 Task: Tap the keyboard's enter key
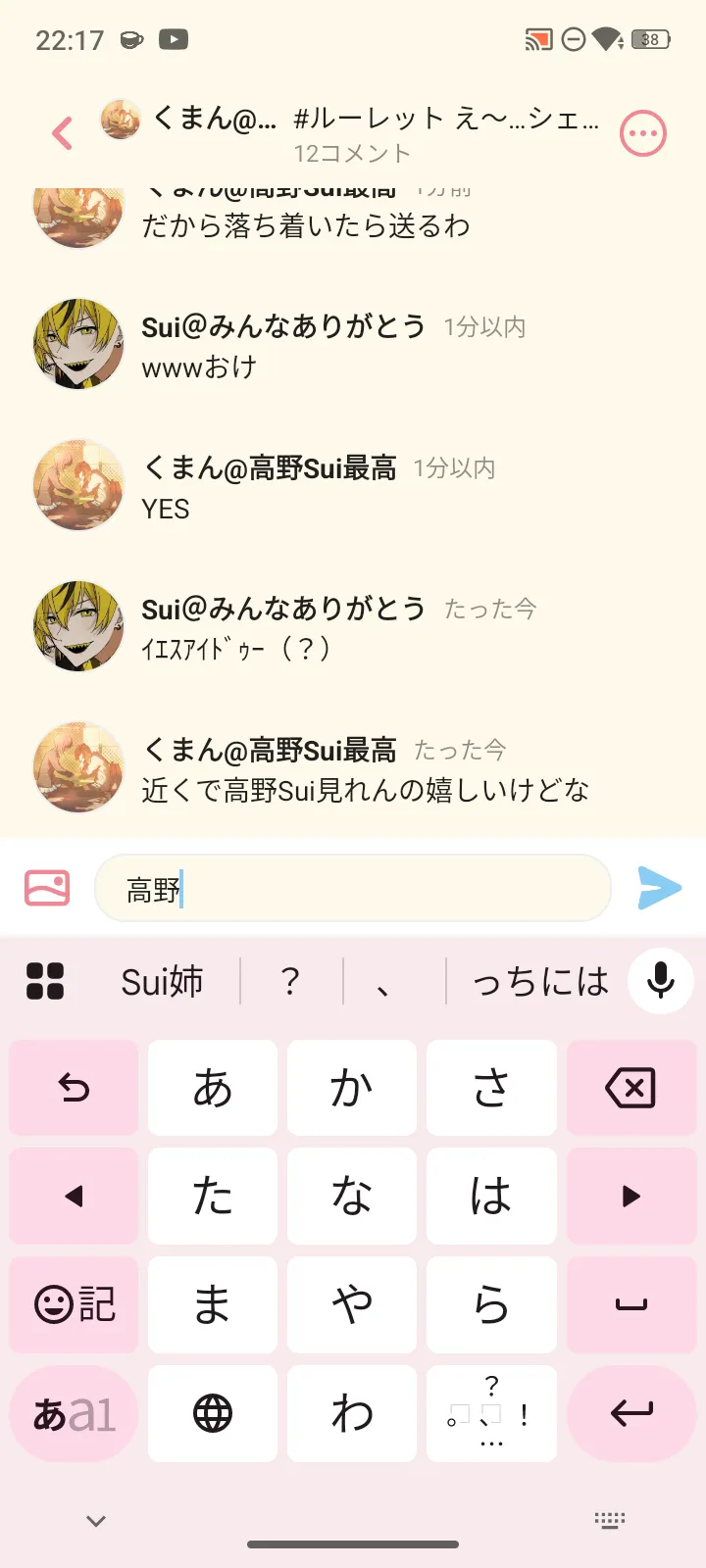point(630,1413)
